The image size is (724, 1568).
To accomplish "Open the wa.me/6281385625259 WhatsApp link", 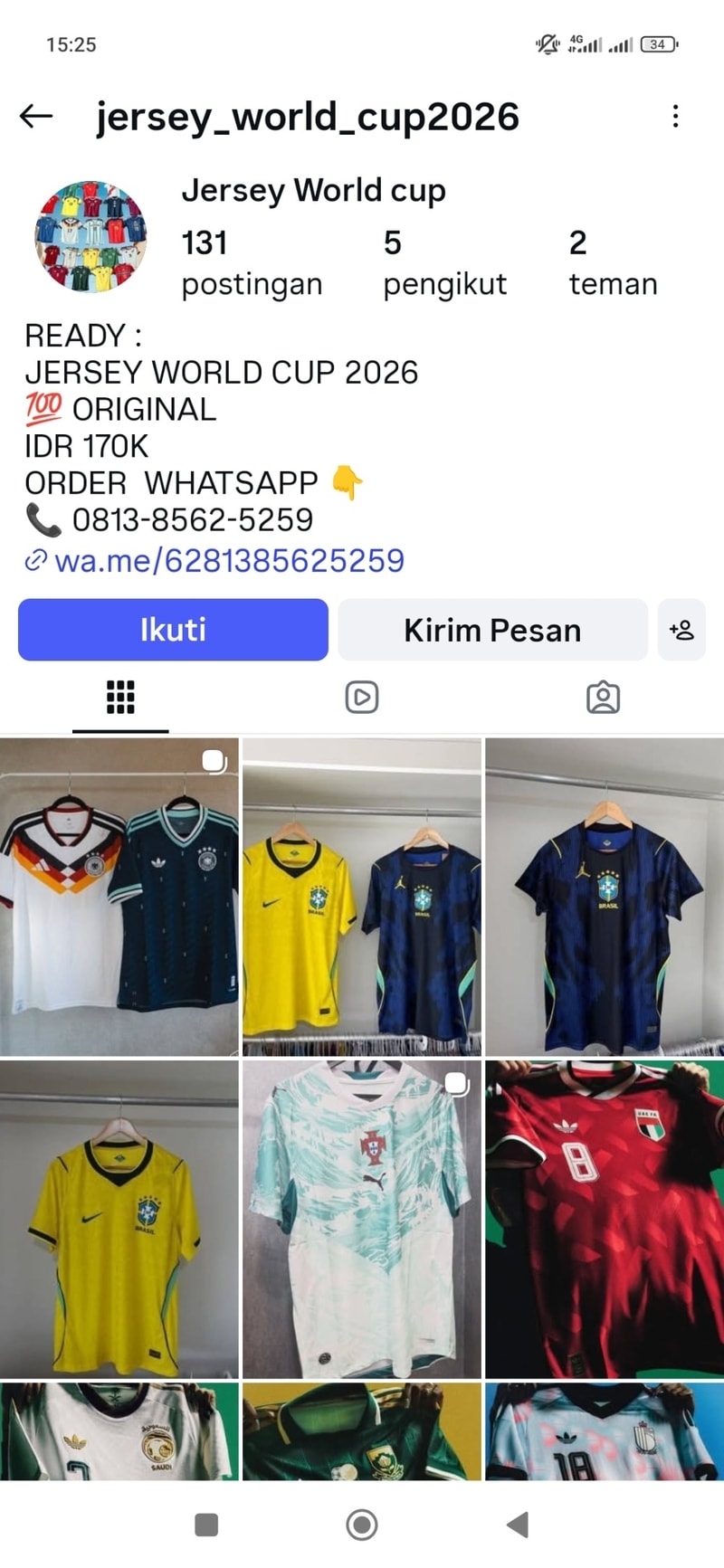I will coord(229,561).
